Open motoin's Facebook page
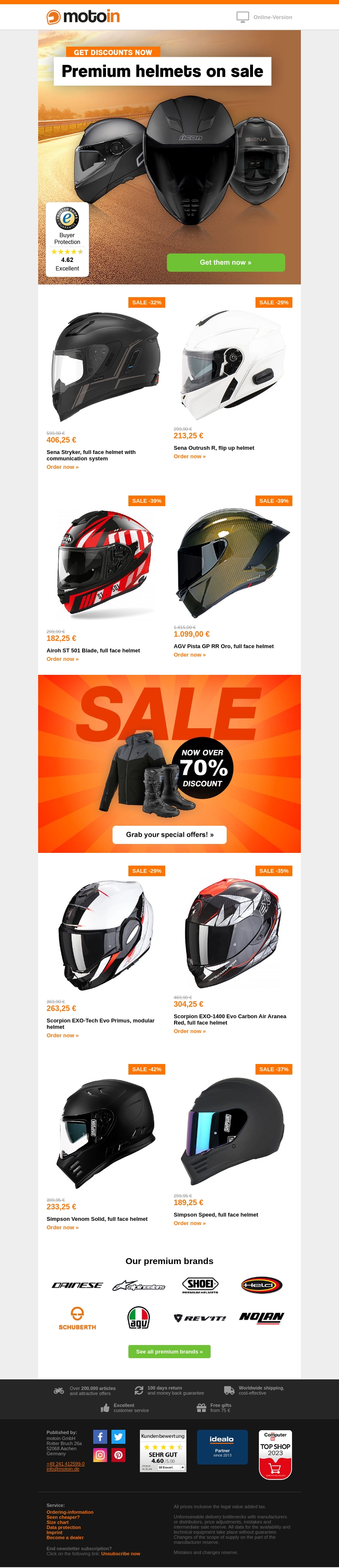 point(100,1437)
